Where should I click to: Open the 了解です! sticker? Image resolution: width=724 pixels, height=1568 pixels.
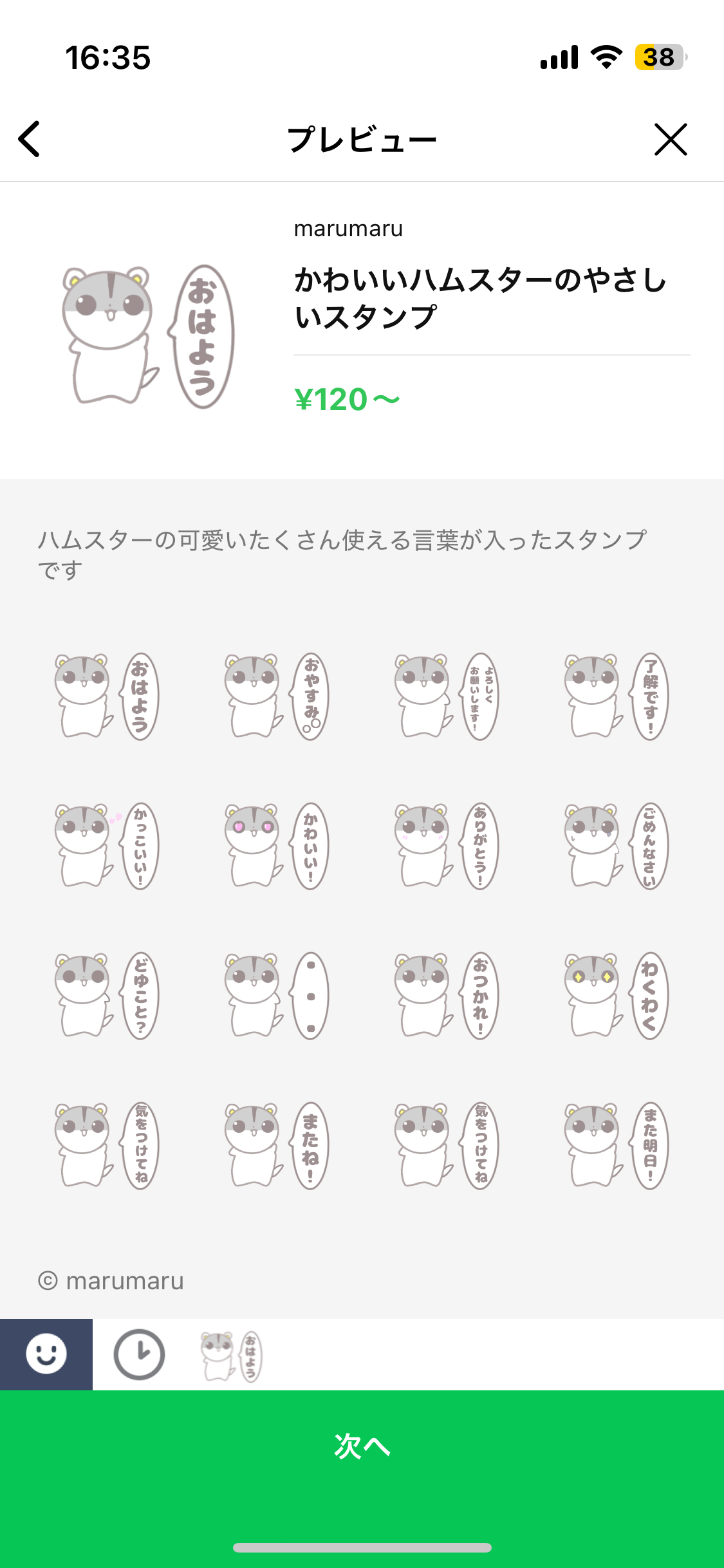pyautogui.click(x=617, y=696)
